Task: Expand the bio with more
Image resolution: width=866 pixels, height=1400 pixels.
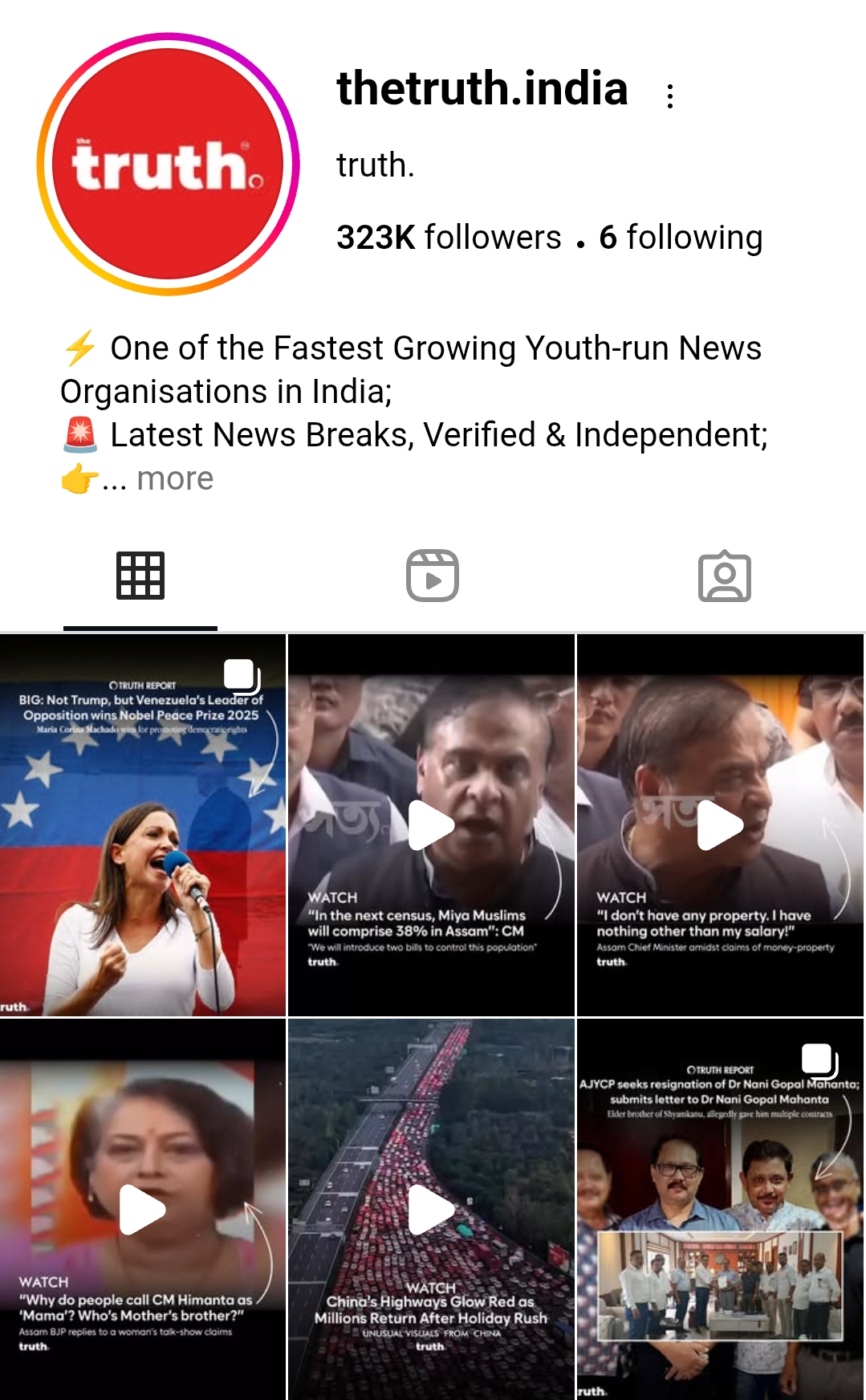Action: [x=175, y=479]
